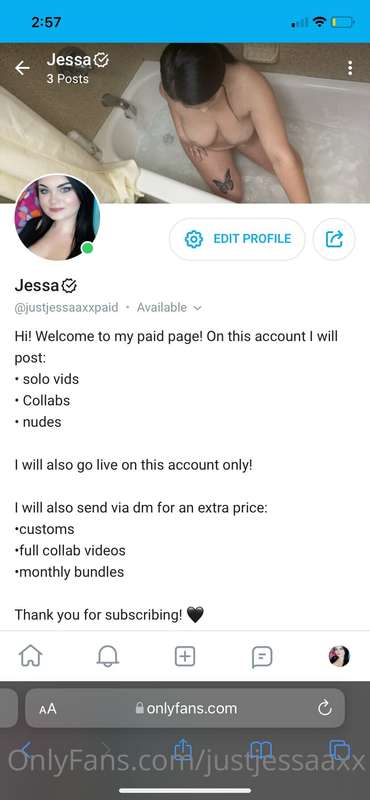Tap the onlyfans.com address bar
Viewport: 370px width, 800px height.
pyautogui.click(x=185, y=708)
